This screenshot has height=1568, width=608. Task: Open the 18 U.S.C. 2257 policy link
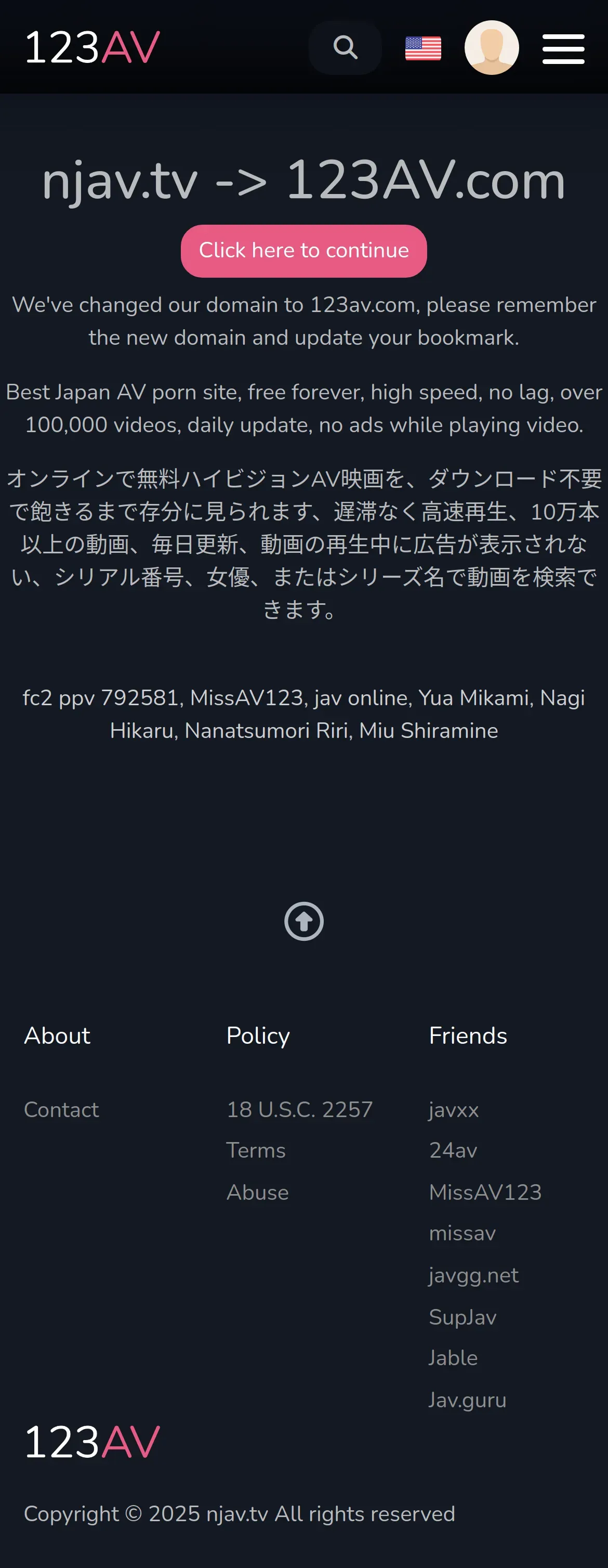[299, 1109]
